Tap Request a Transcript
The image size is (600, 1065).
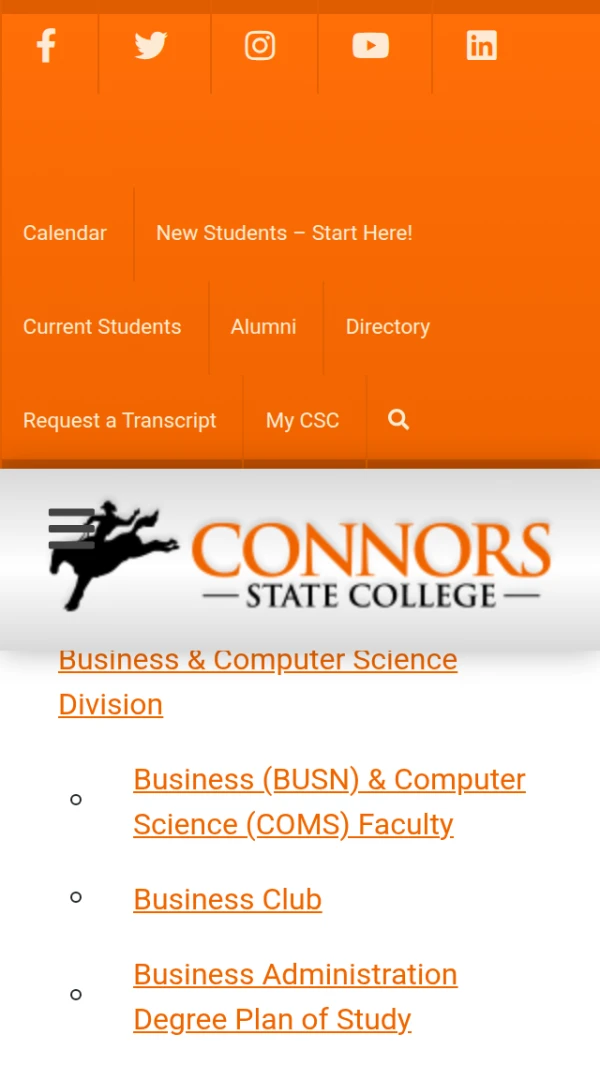coord(119,421)
